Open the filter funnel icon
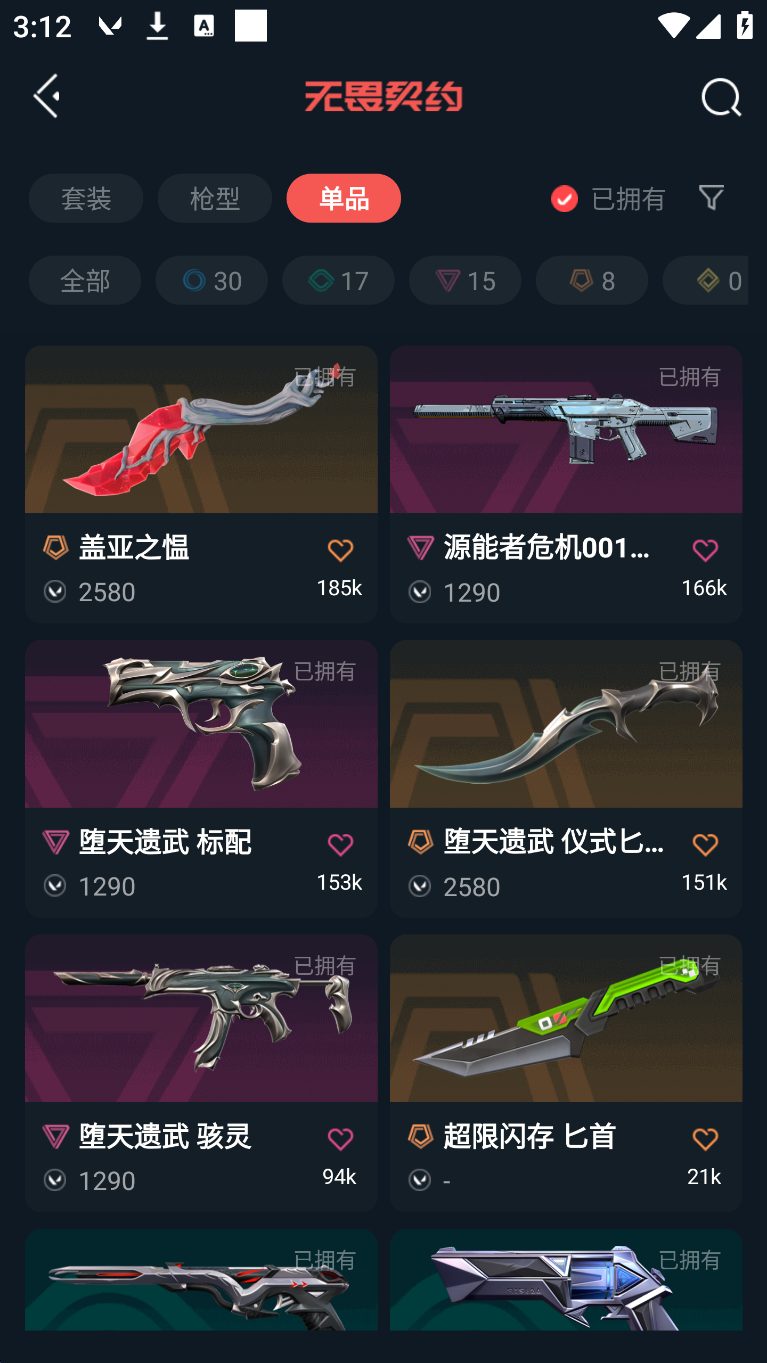Image resolution: width=767 pixels, height=1363 pixels. pos(711,197)
